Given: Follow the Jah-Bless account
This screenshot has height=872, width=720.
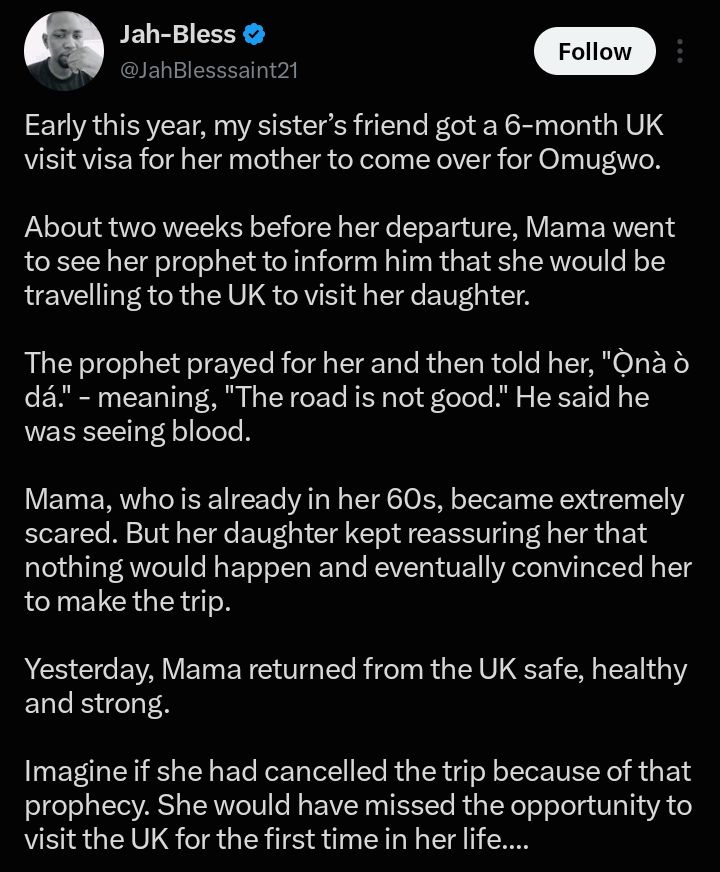Looking at the screenshot, I should pos(594,51).
